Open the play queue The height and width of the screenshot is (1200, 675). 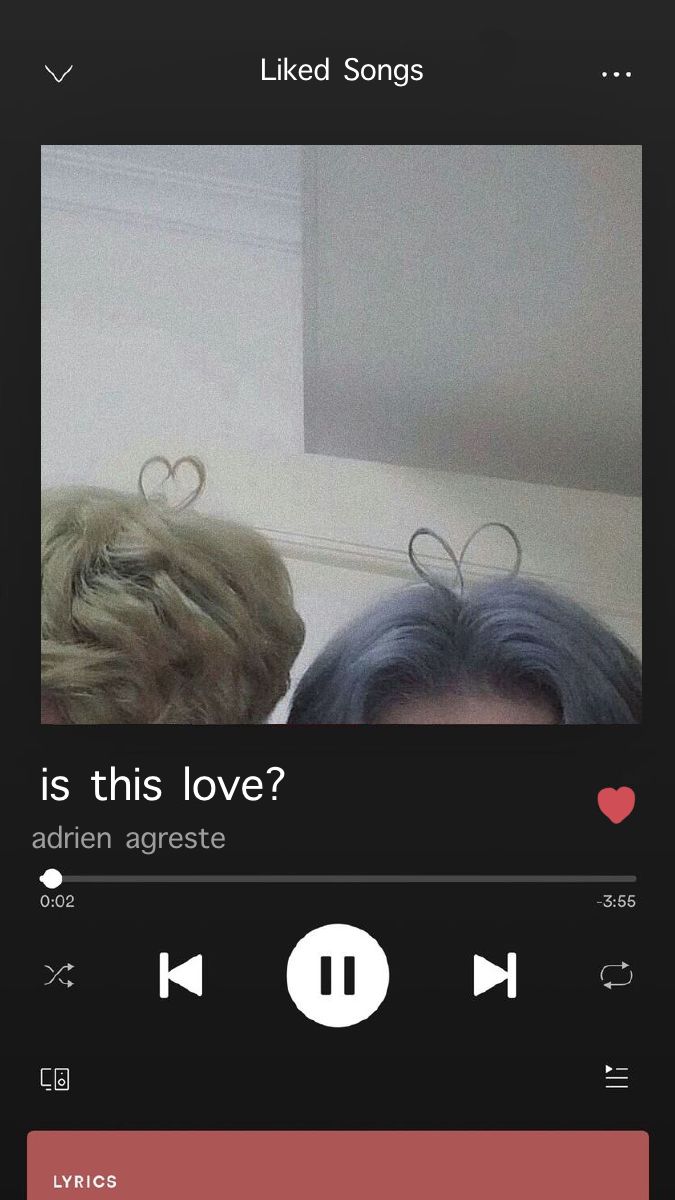pos(616,1077)
